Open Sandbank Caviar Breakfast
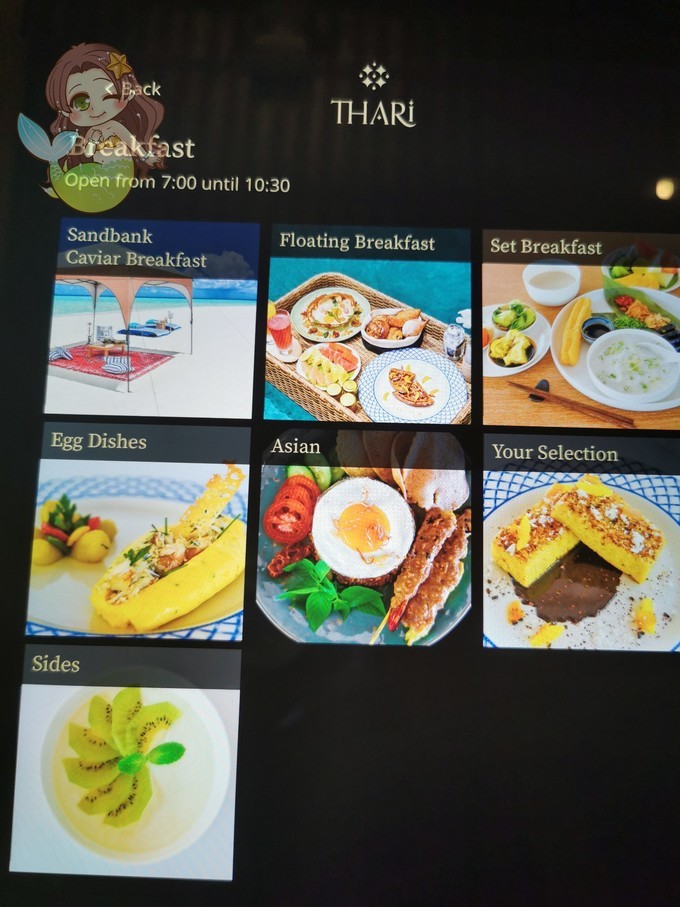 pyautogui.click(x=150, y=320)
